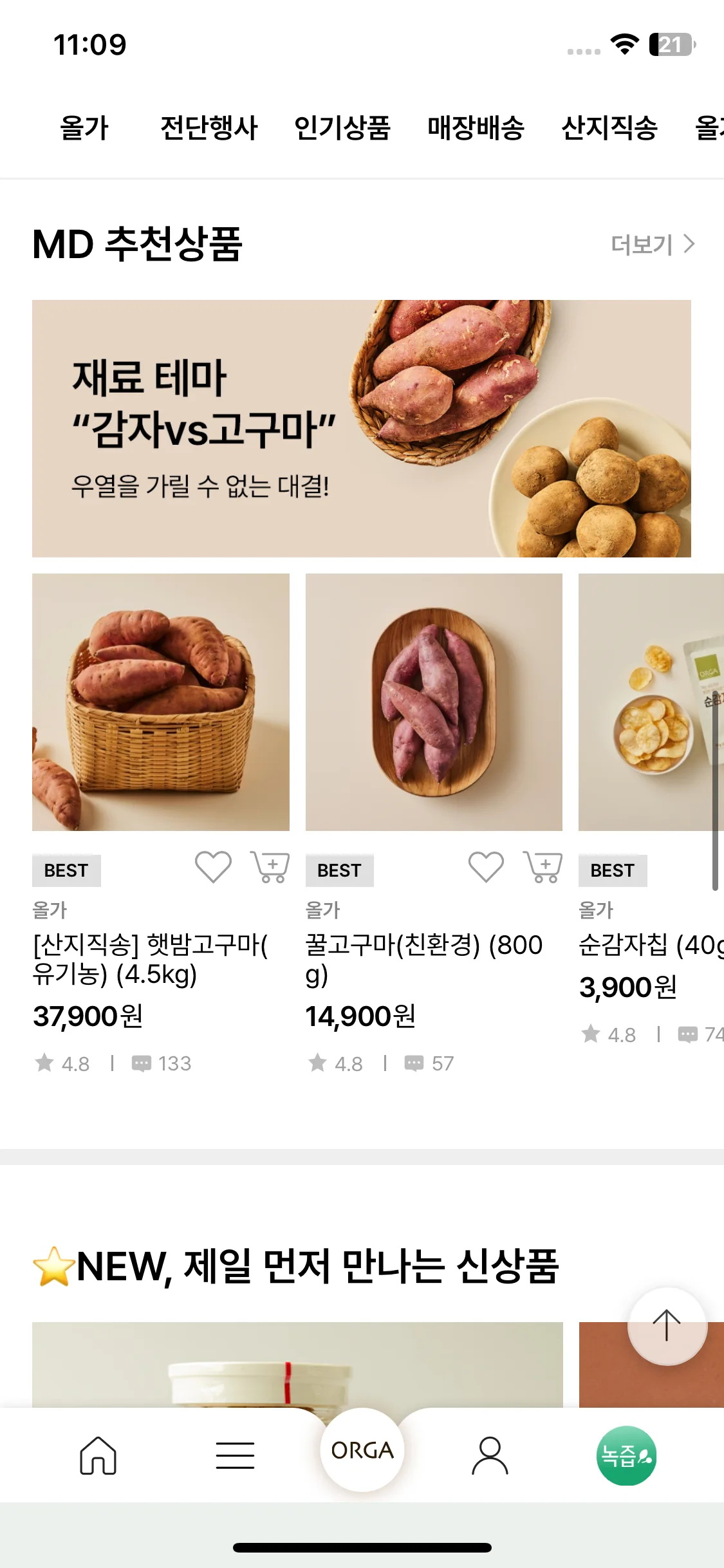Add 꿀고구마 to the shopping cart
Image resolution: width=724 pixels, height=1568 pixels.
coord(543,866)
